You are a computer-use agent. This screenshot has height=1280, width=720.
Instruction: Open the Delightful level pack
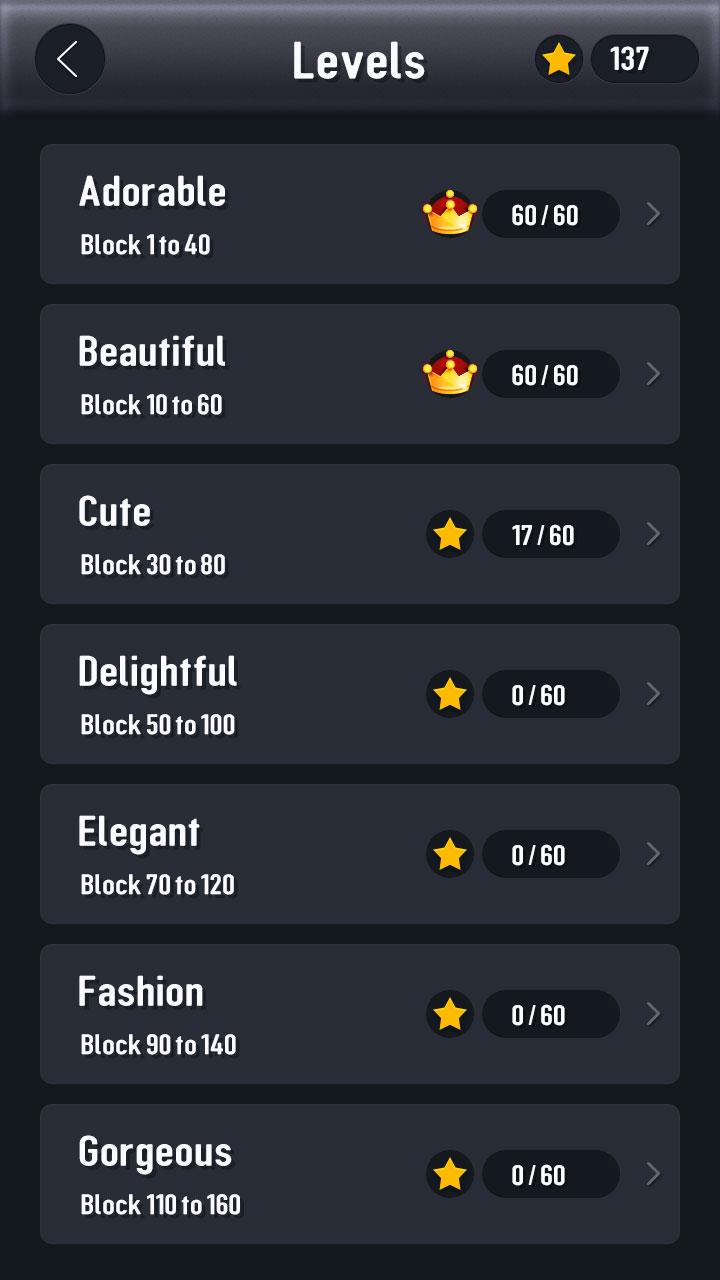359,694
